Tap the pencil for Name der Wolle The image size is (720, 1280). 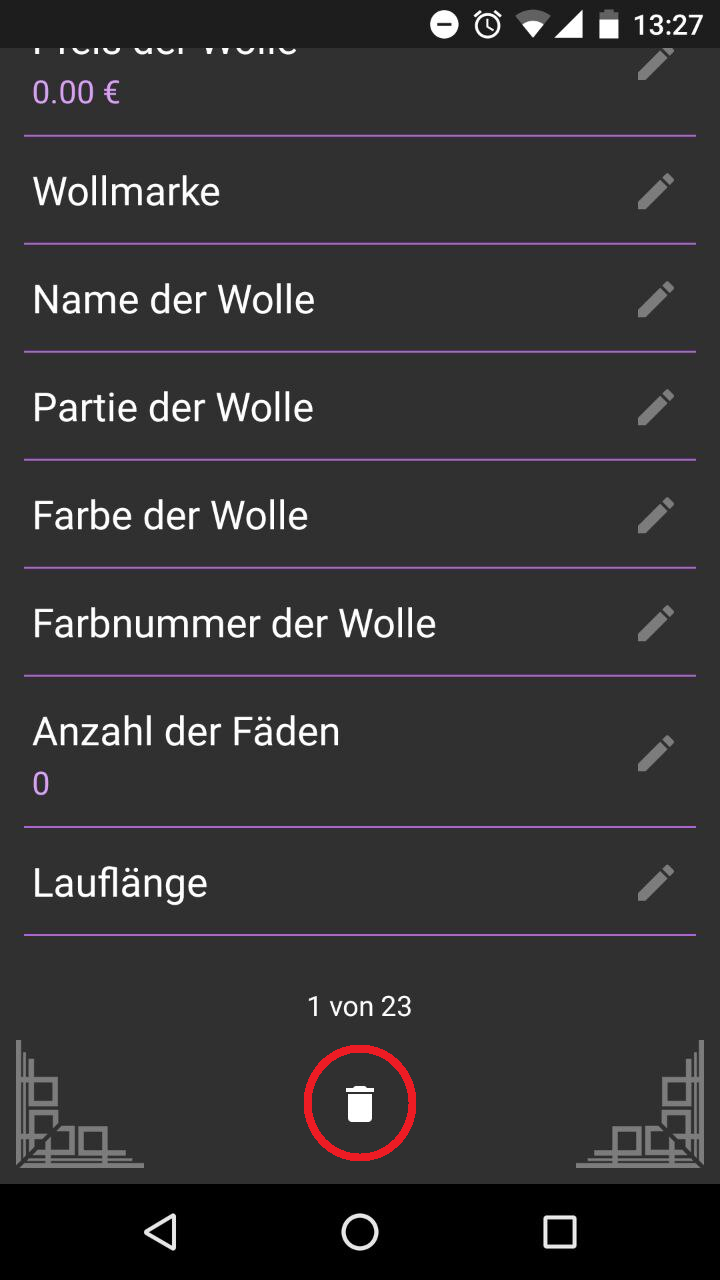(x=655, y=299)
